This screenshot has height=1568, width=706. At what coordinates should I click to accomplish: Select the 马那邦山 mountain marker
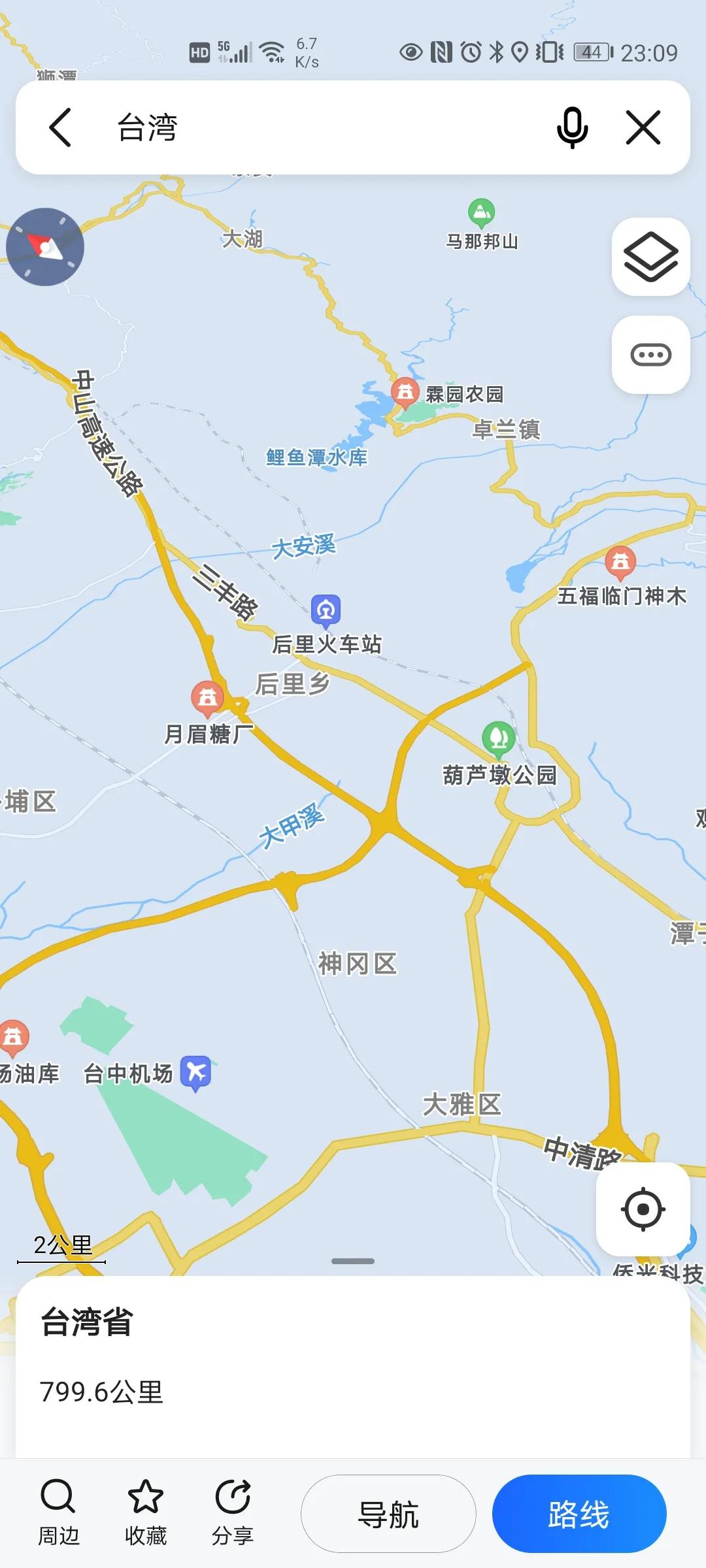click(x=482, y=213)
